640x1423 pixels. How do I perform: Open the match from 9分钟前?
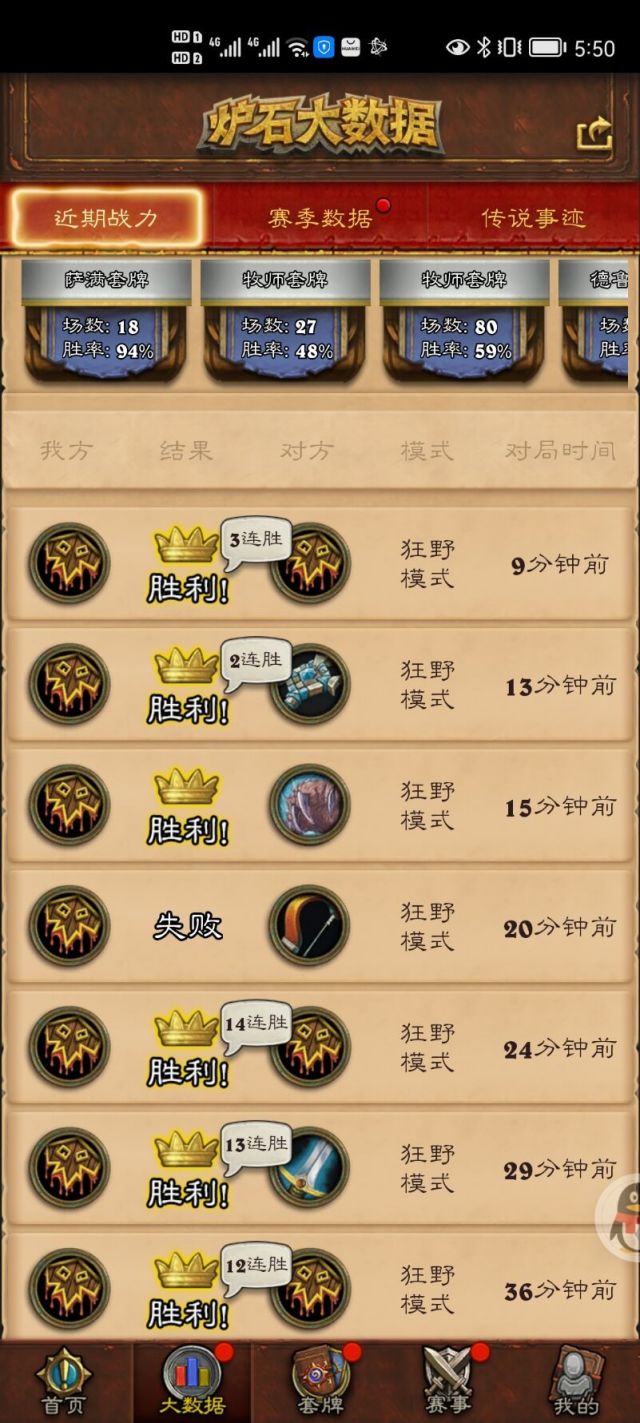tap(320, 564)
